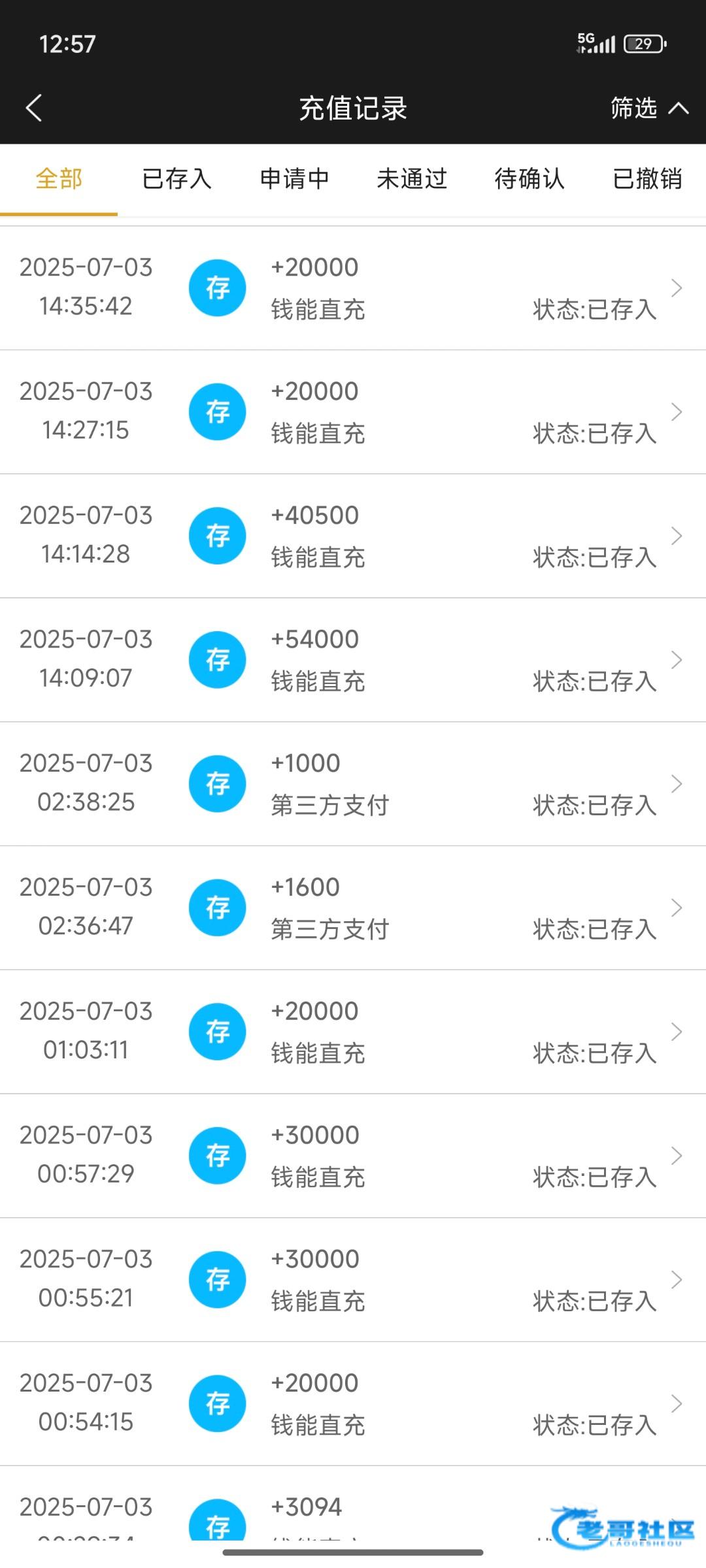706x1568 pixels.
Task: Open the +1600 第三方支付 record
Action: point(353,907)
